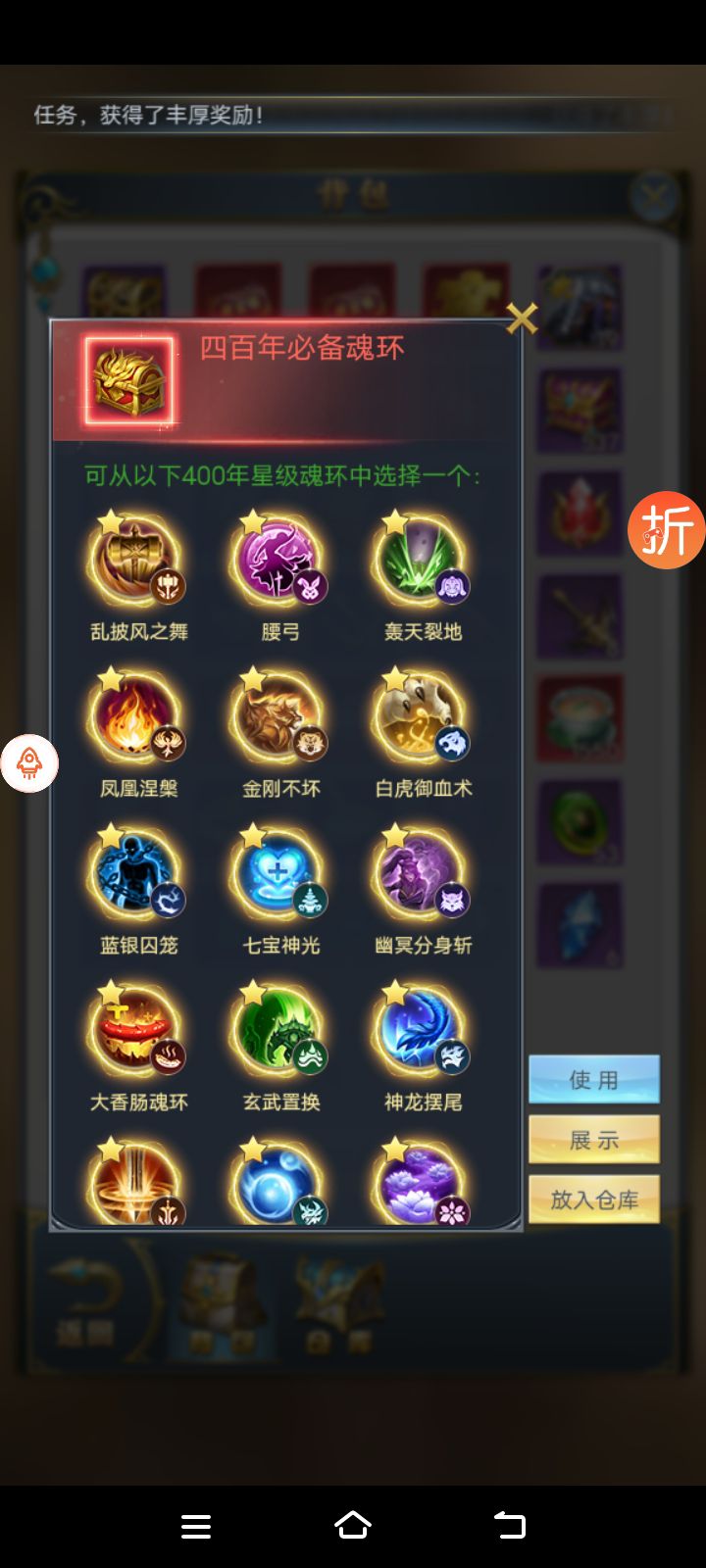This screenshot has height=1568, width=706.
Task: Select the 七宝神光 soul ring
Action: pyautogui.click(x=279, y=873)
